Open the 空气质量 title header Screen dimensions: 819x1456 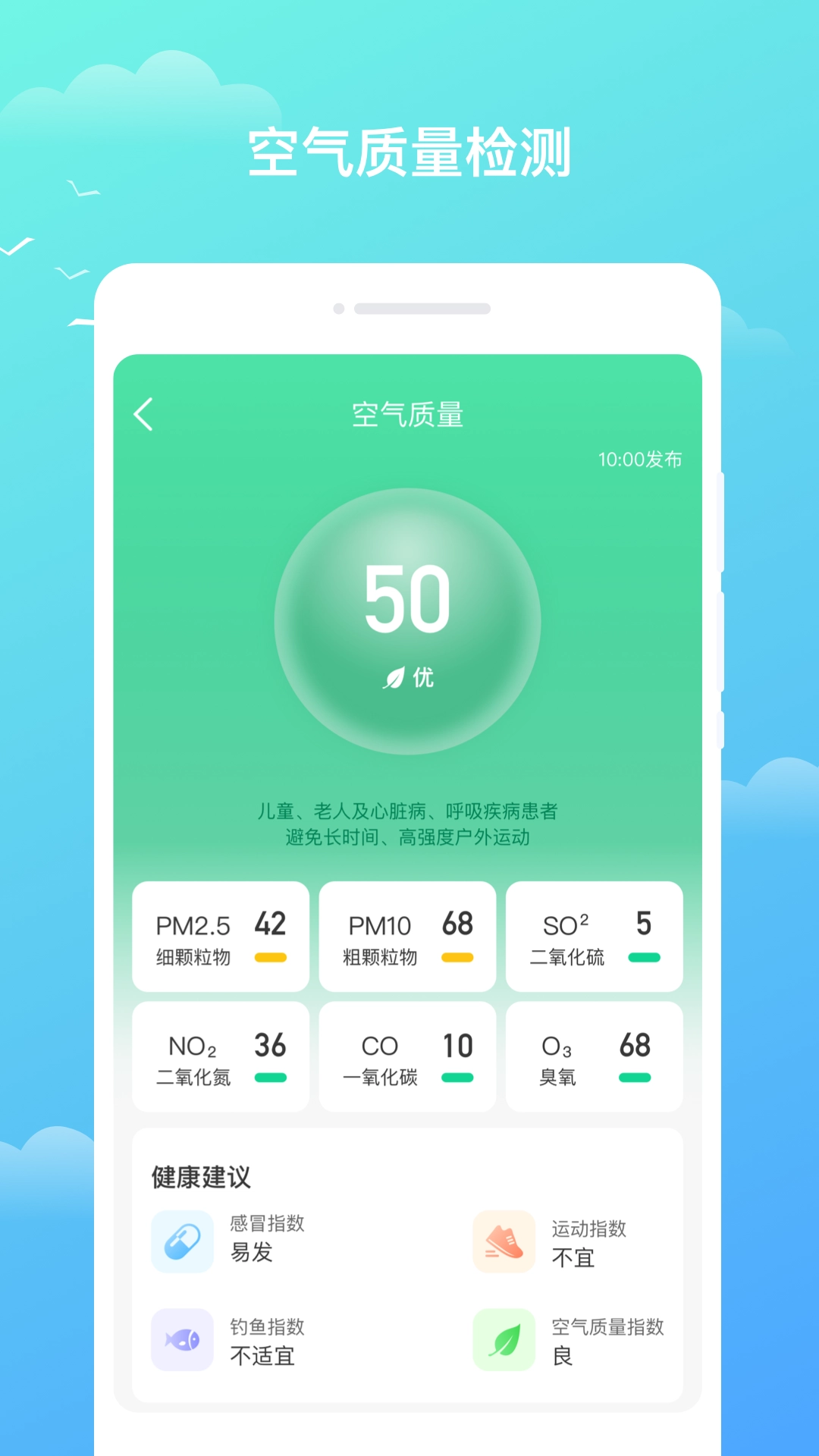click(409, 413)
